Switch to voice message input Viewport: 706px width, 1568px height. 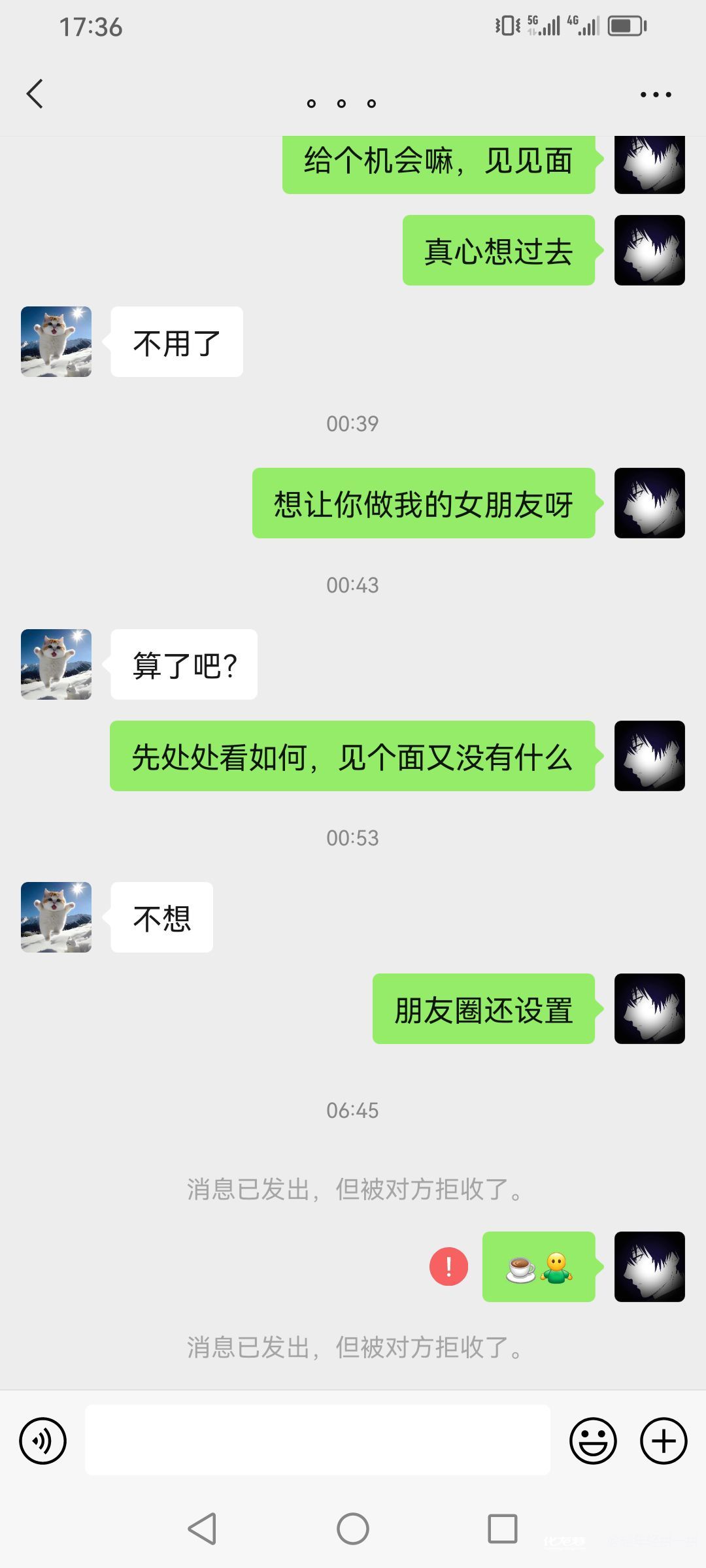coord(42,1441)
